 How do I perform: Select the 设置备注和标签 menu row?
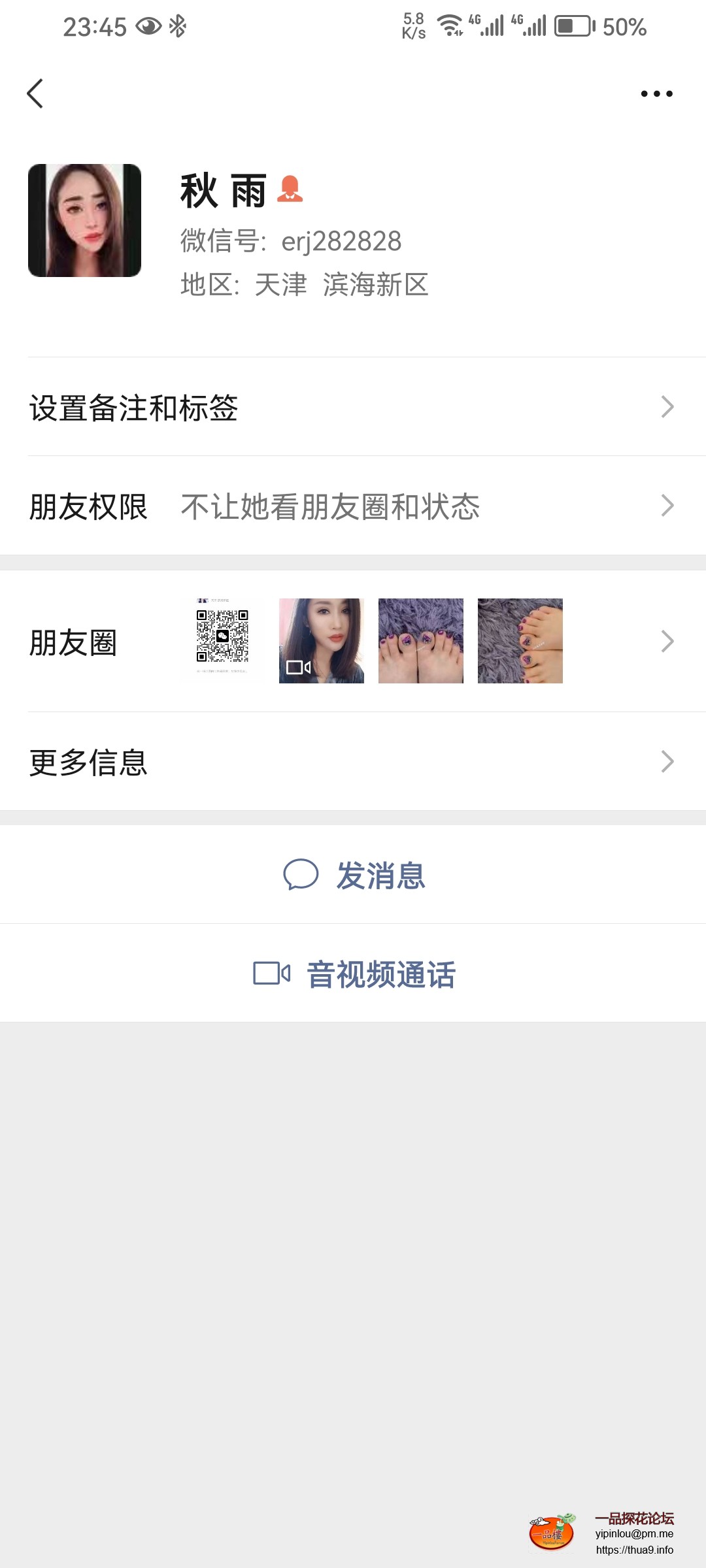tap(133, 406)
